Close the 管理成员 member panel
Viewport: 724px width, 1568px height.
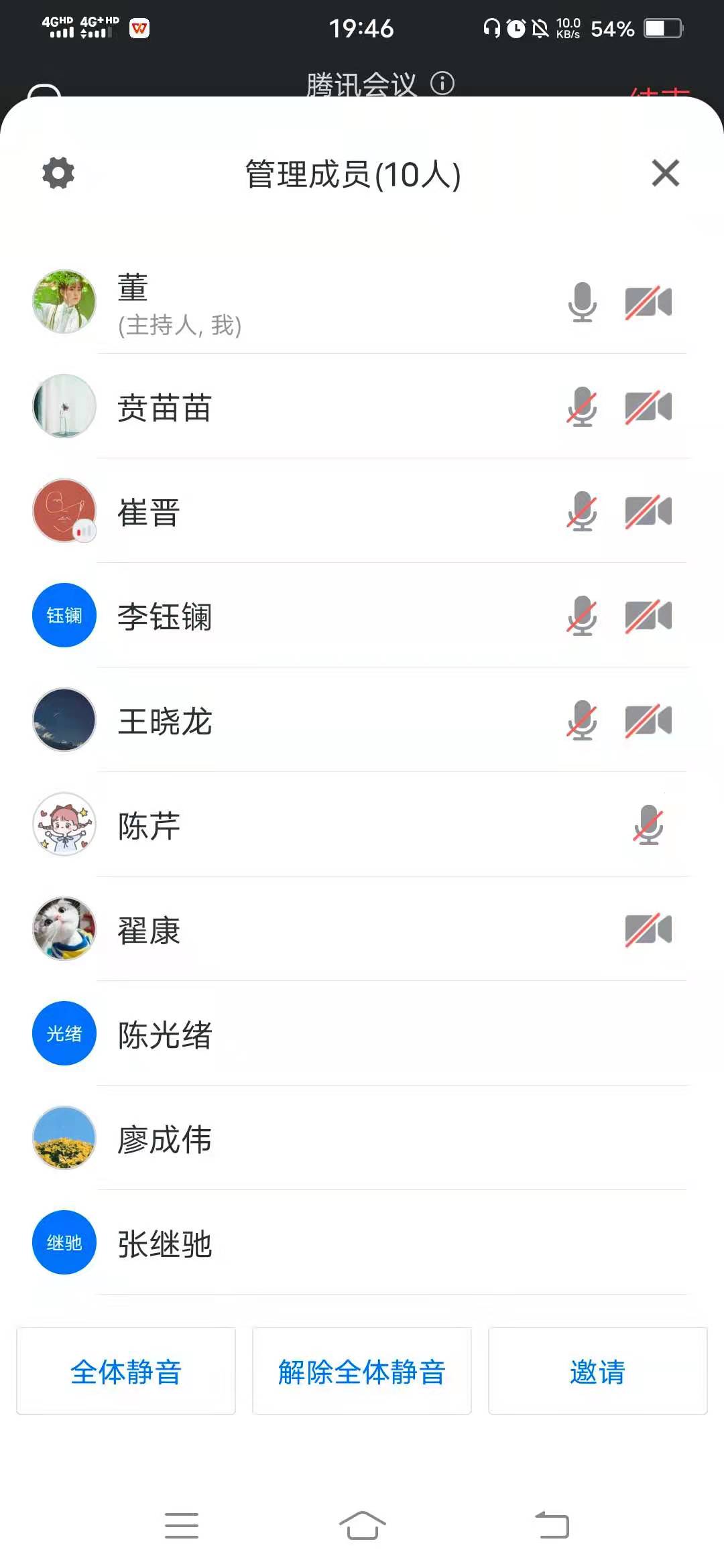664,172
